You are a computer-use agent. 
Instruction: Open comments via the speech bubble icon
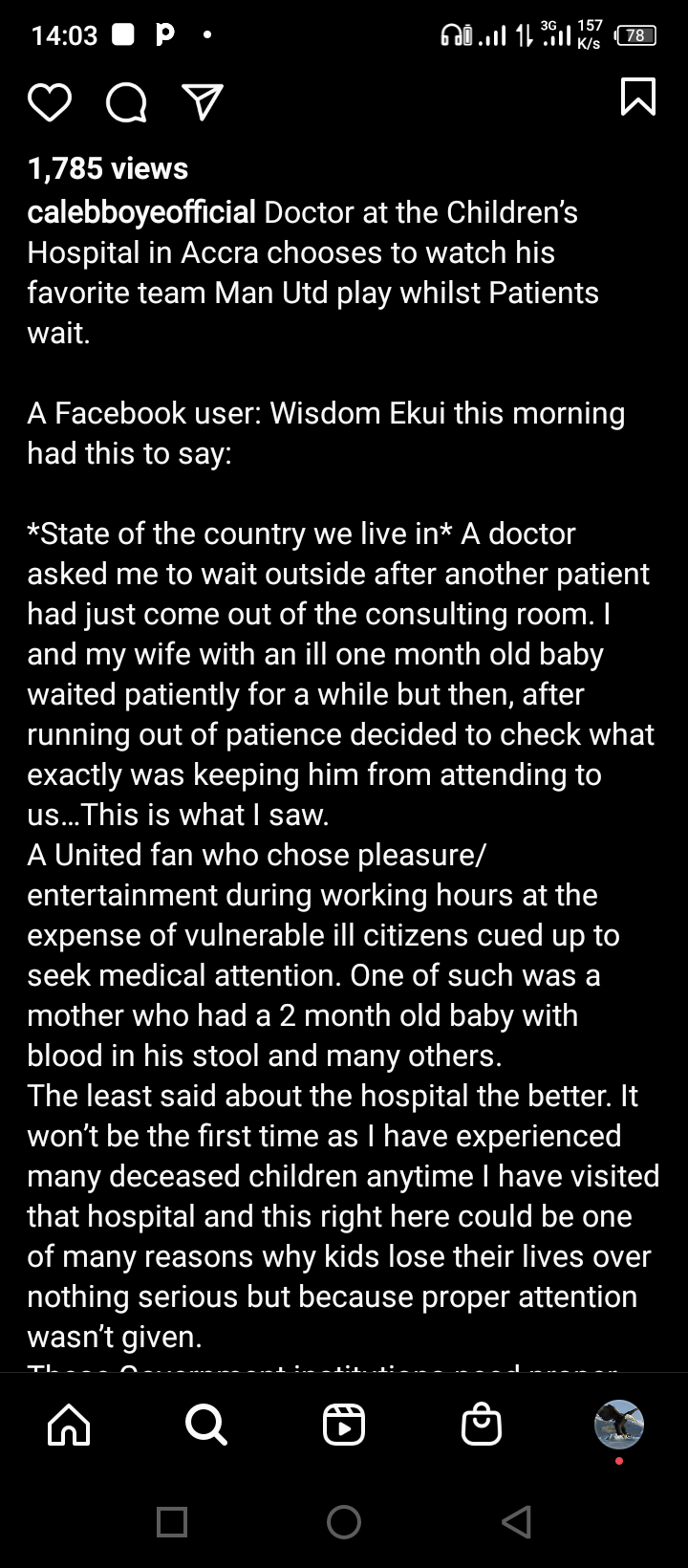(126, 103)
